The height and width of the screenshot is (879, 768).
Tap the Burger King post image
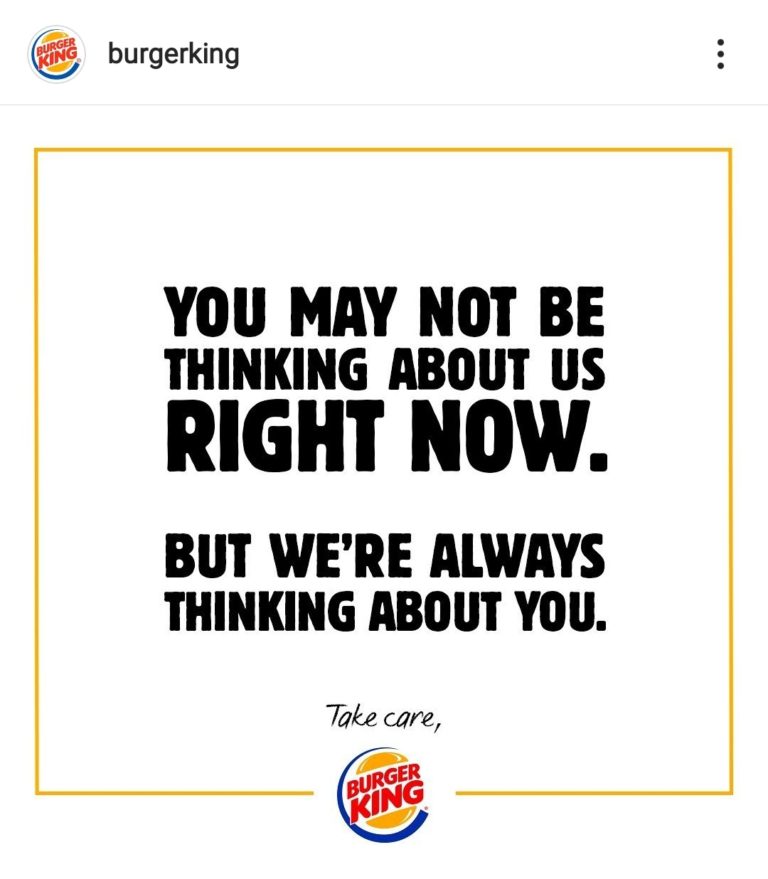tap(384, 470)
